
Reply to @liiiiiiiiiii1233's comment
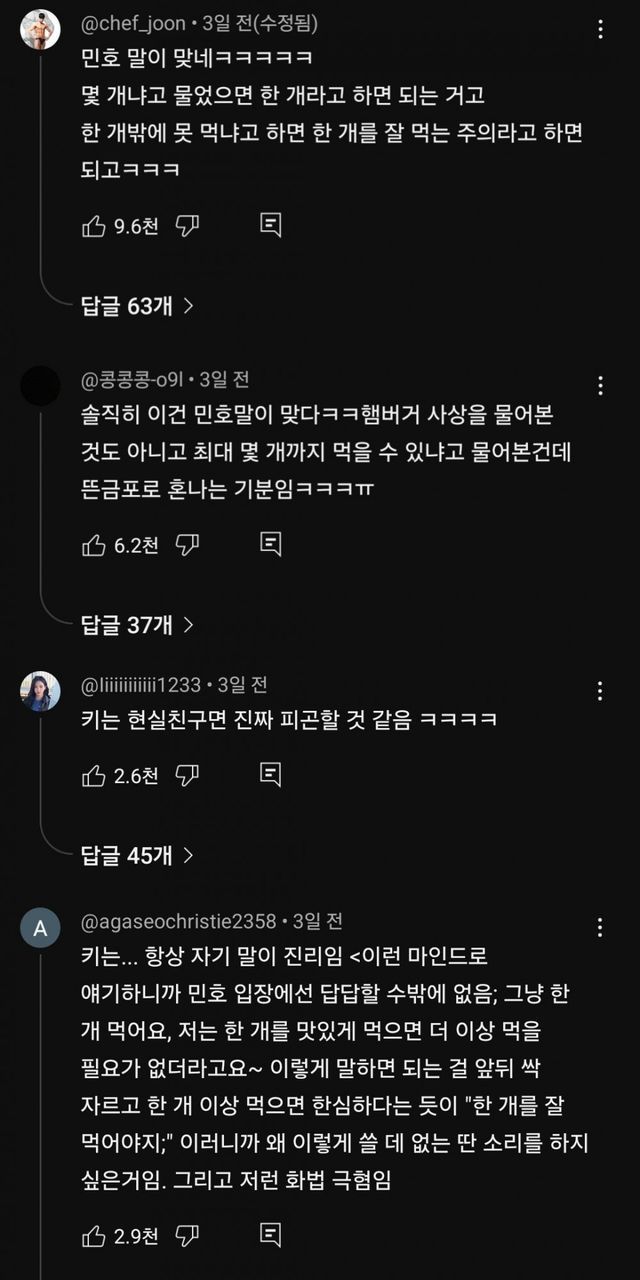click(270, 774)
